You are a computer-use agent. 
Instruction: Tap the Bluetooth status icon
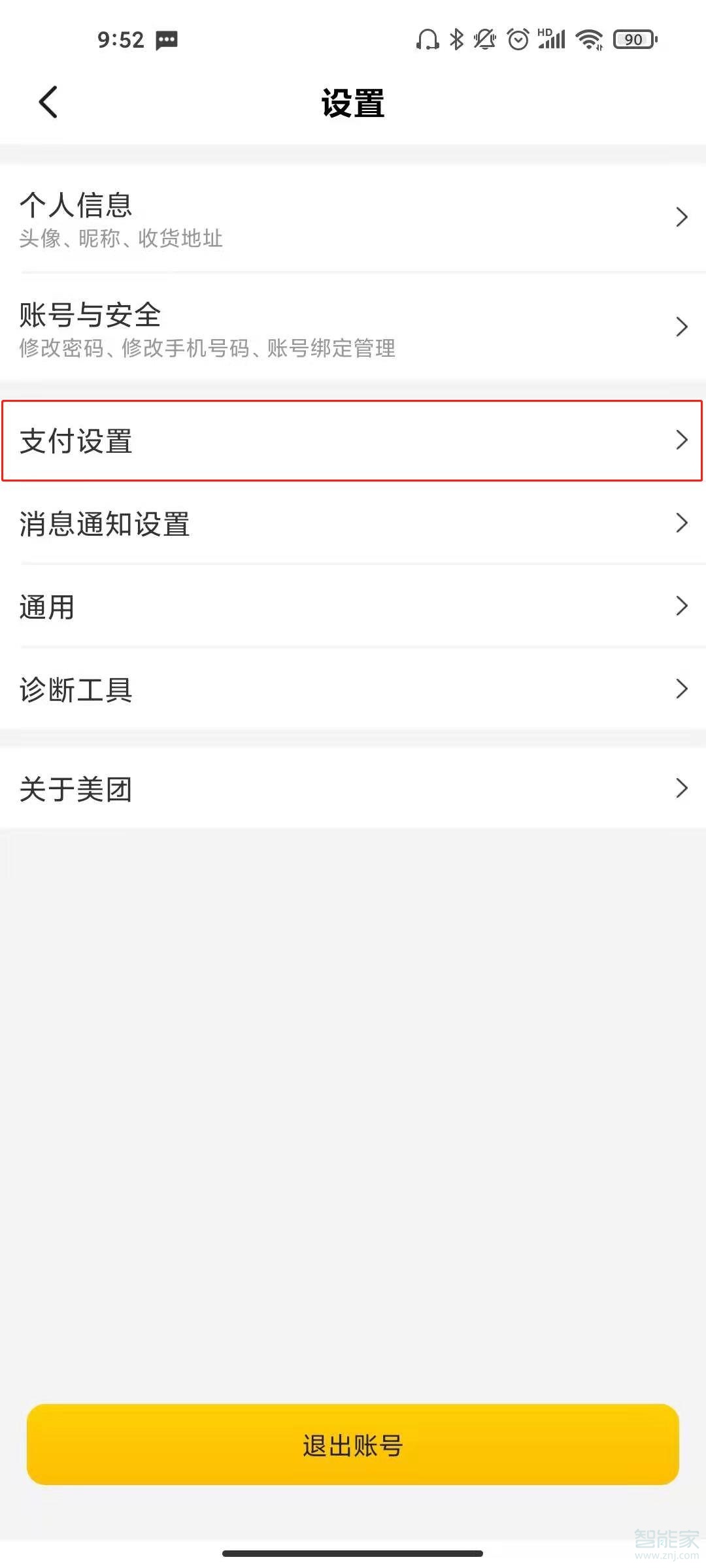pyautogui.click(x=456, y=39)
